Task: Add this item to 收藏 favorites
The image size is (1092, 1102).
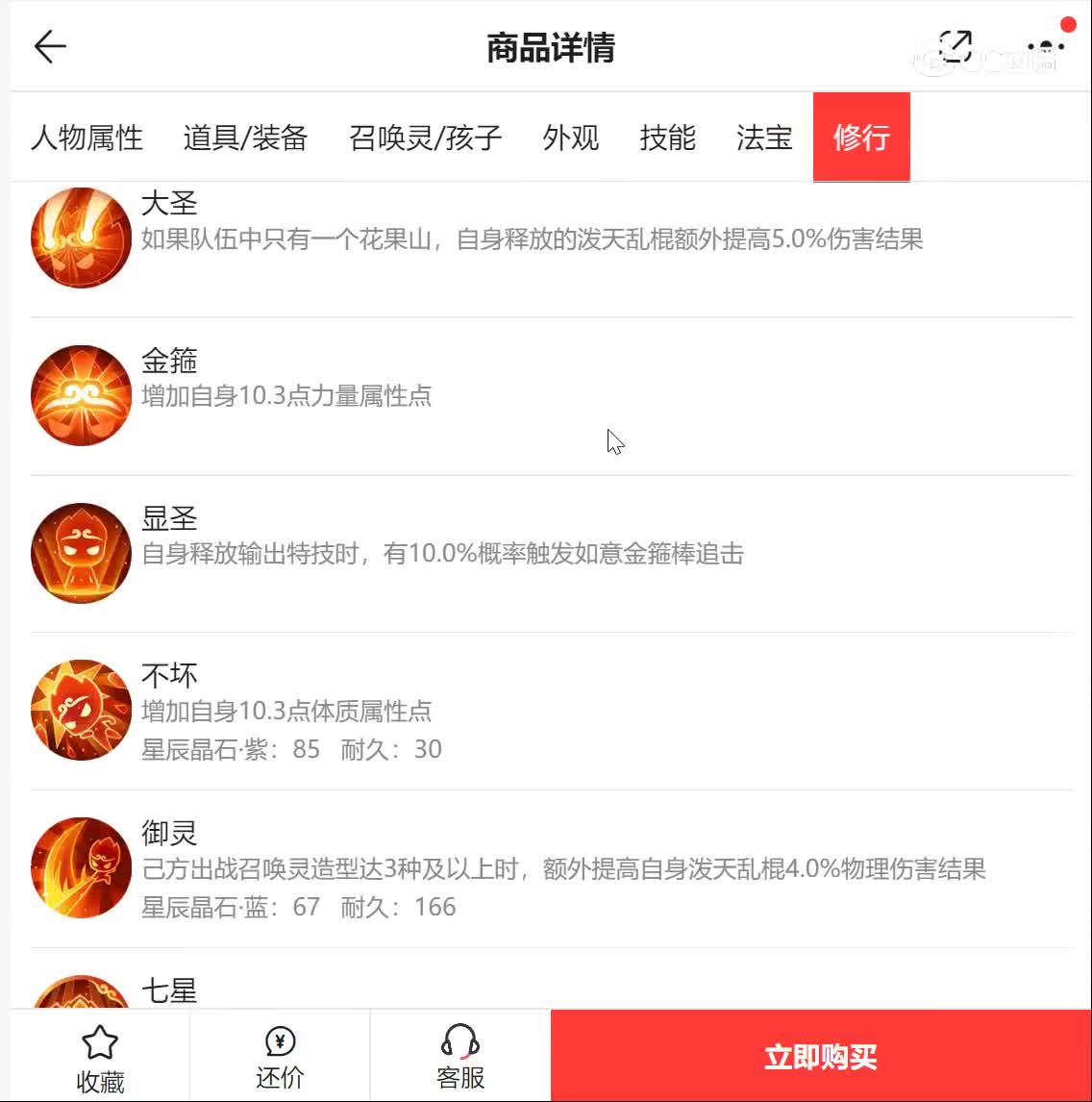Action: point(100,1057)
